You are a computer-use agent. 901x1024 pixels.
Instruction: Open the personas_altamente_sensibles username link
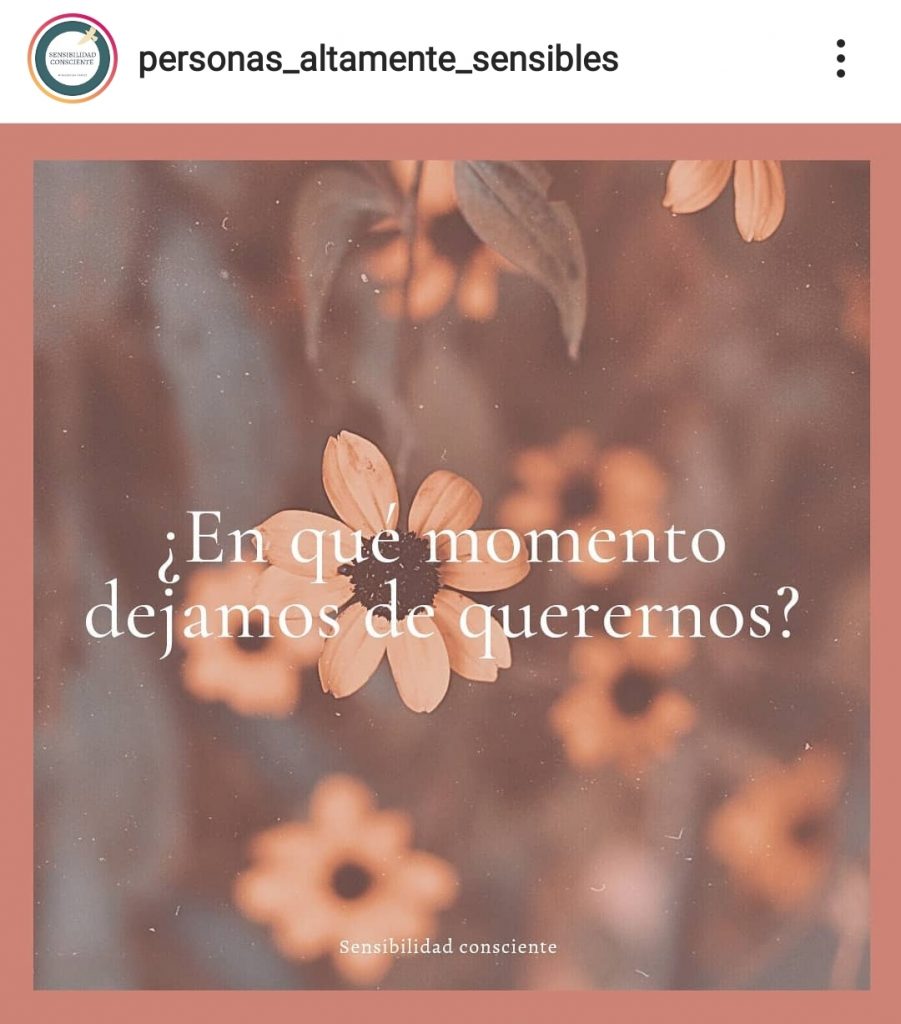tap(378, 60)
